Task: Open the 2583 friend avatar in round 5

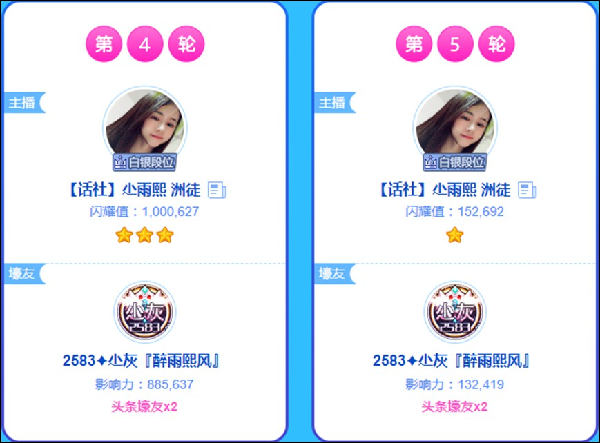Action: click(x=454, y=312)
